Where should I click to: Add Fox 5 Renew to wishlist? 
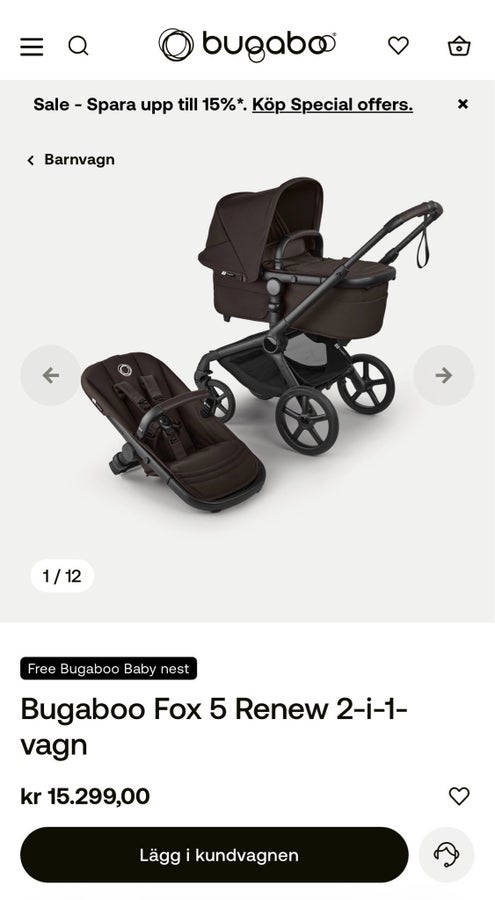tap(459, 796)
